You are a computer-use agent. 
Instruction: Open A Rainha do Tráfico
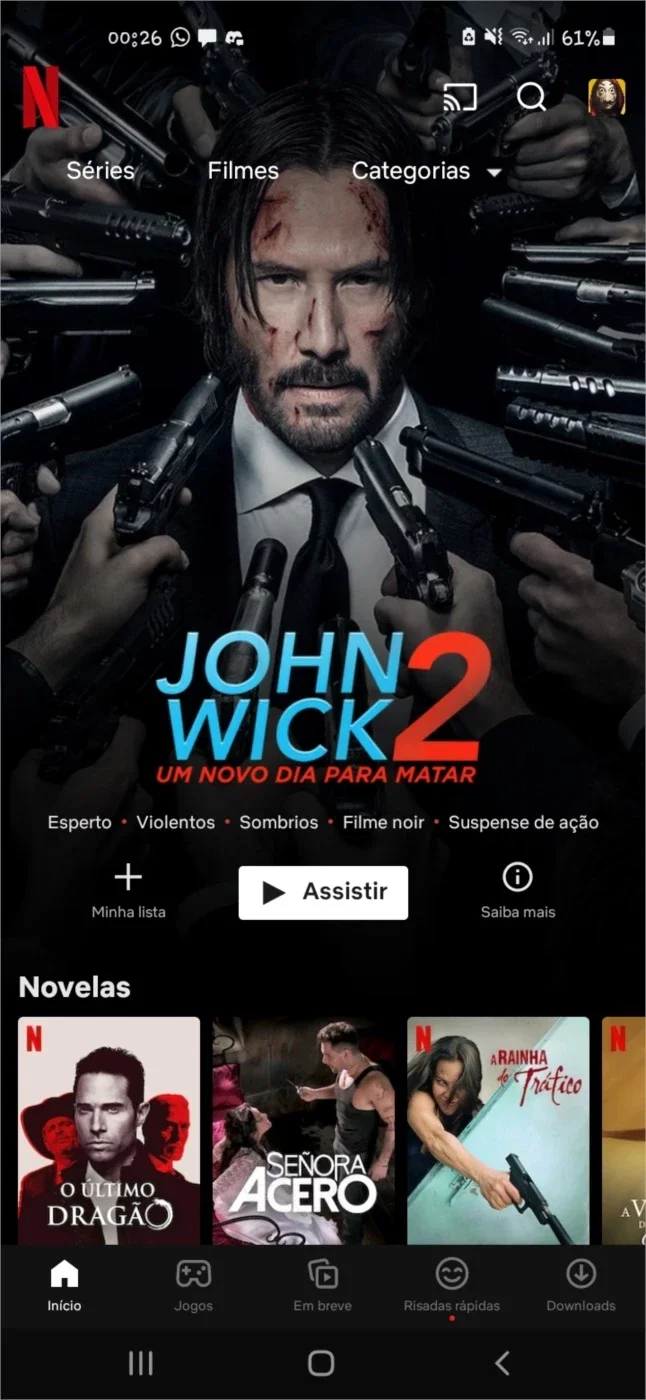click(x=498, y=1131)
